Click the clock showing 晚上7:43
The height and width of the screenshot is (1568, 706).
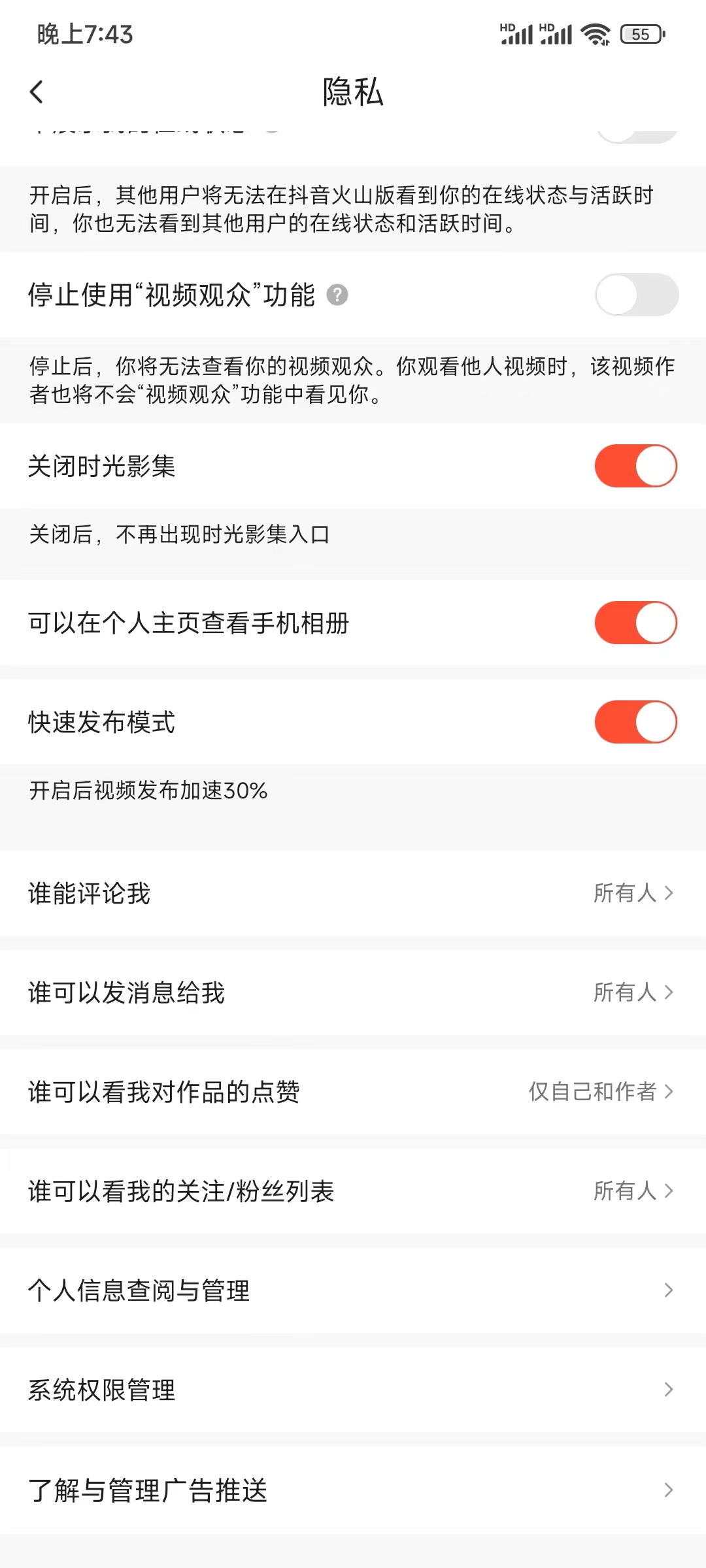[85, 35]
